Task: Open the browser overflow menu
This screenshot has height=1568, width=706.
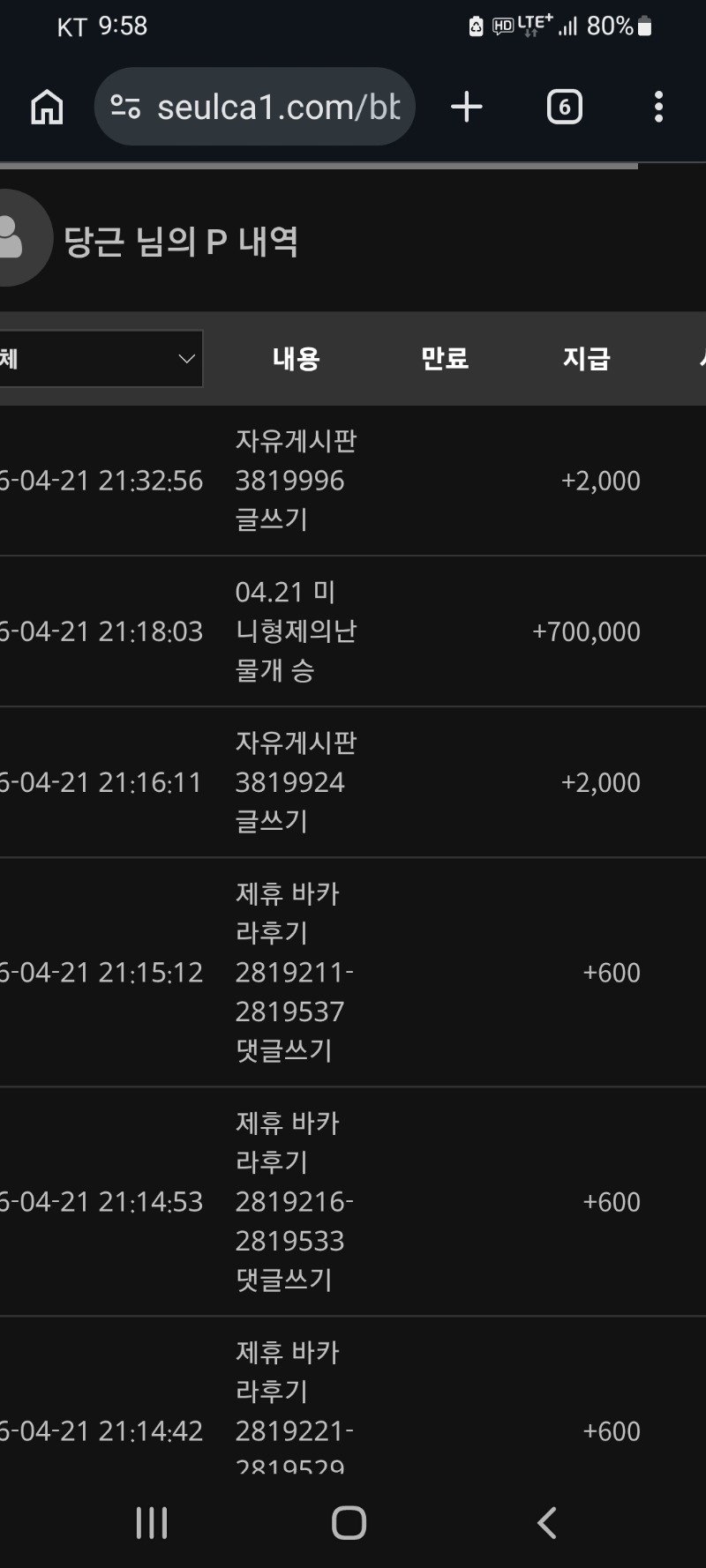Action: tap(658, 108)
